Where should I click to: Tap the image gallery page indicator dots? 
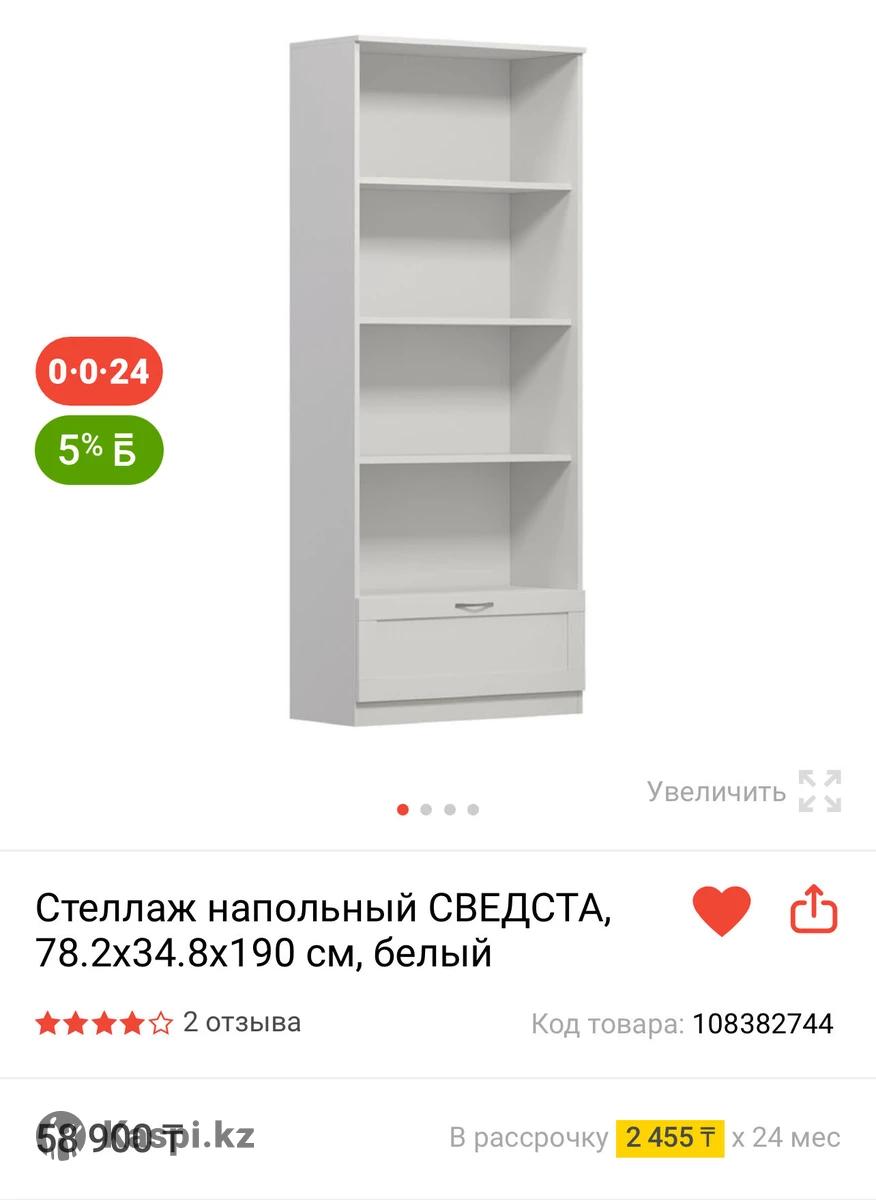click(438, 809)
